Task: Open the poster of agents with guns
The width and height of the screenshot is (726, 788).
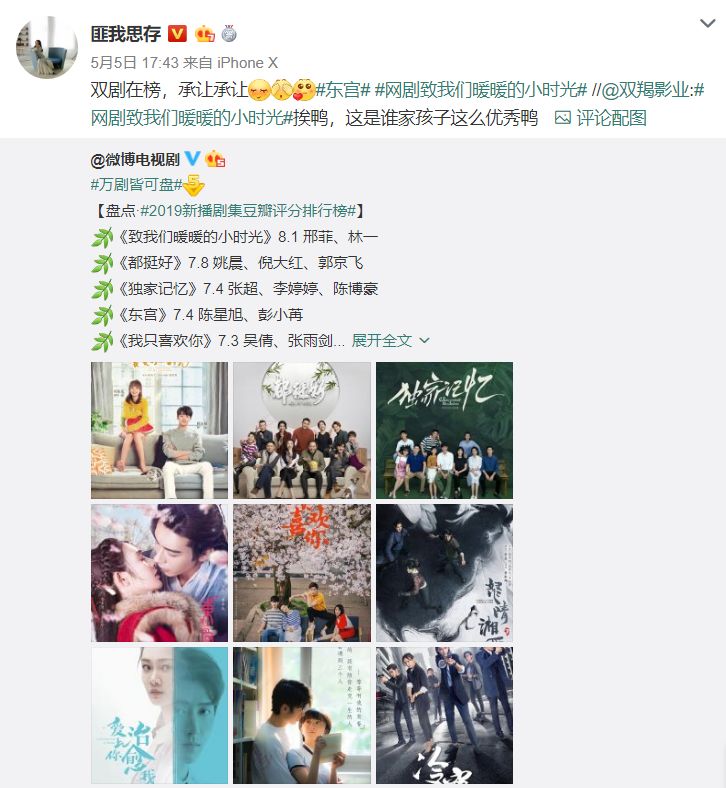Action: click(x=445, y=716)
